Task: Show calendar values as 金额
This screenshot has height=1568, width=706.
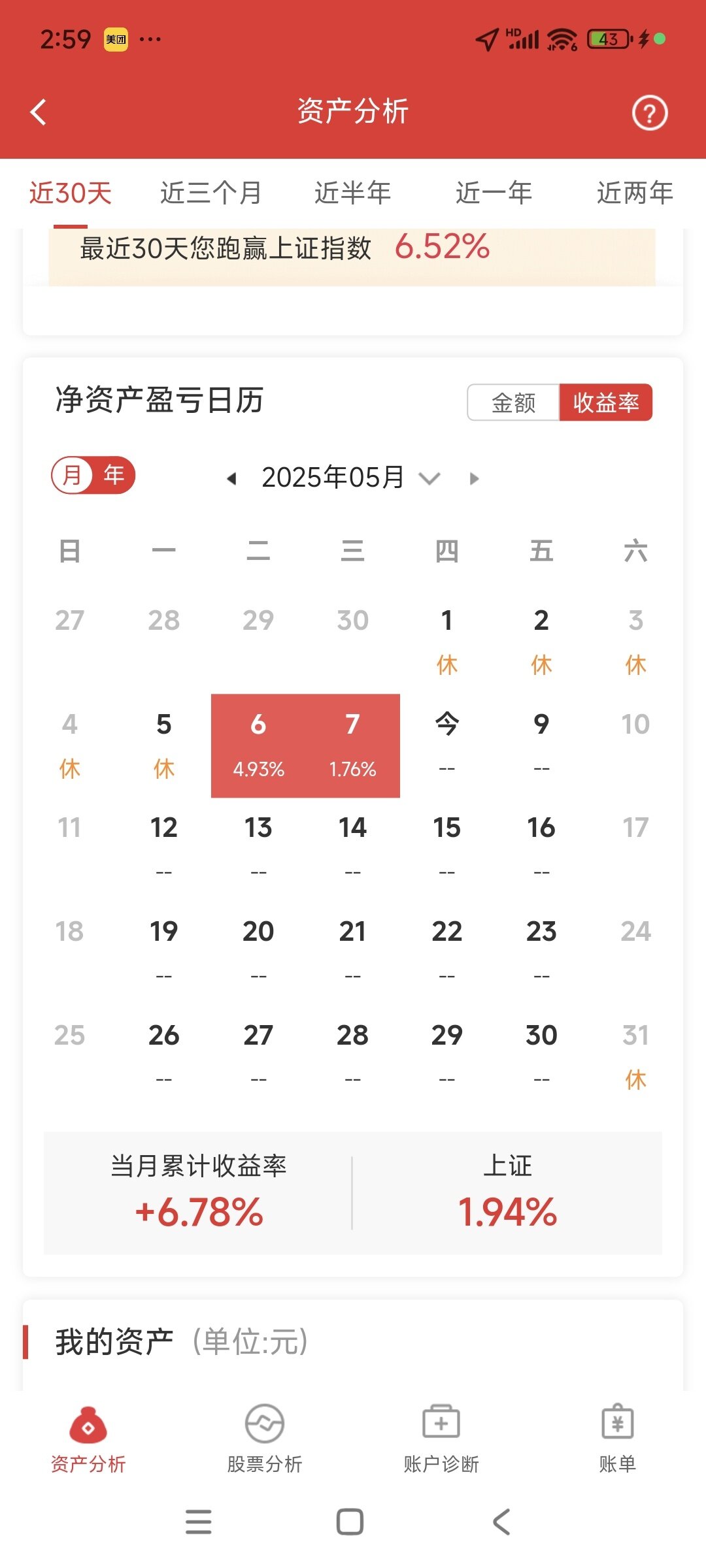Action: [513, 402]
